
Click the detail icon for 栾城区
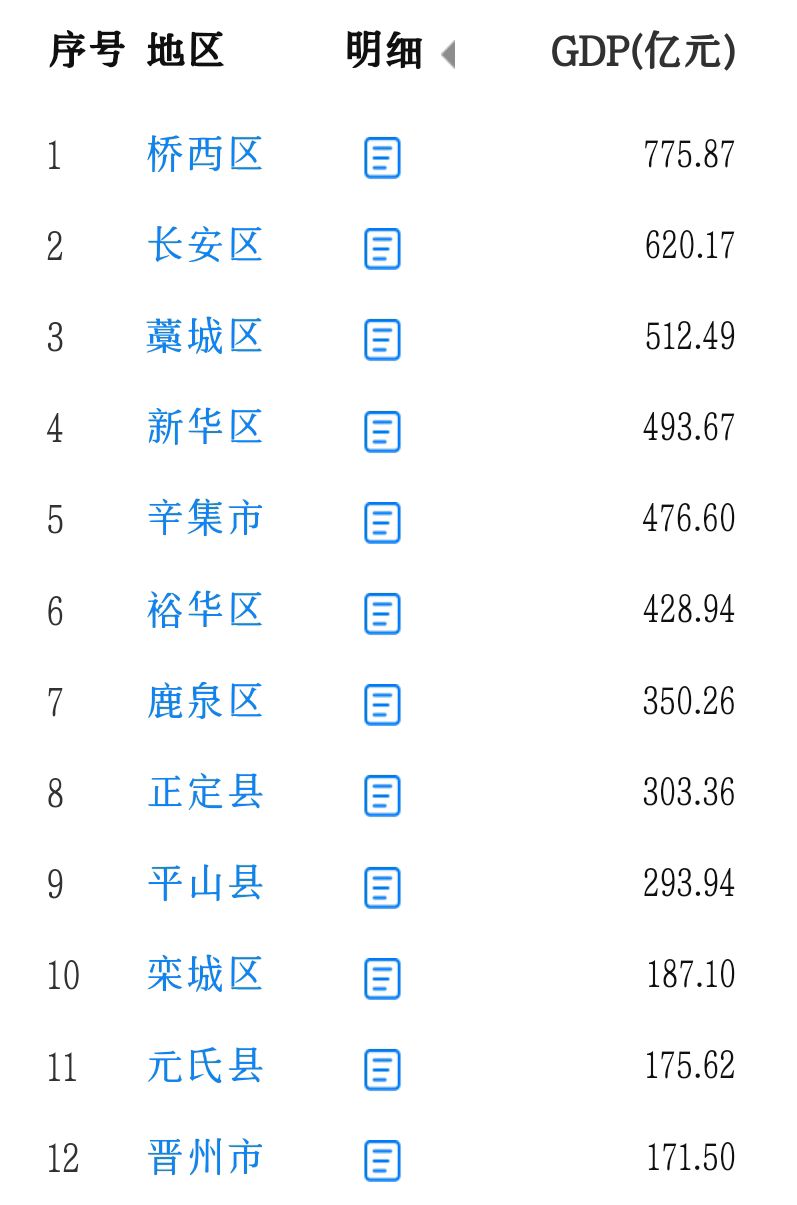[382, 977]
